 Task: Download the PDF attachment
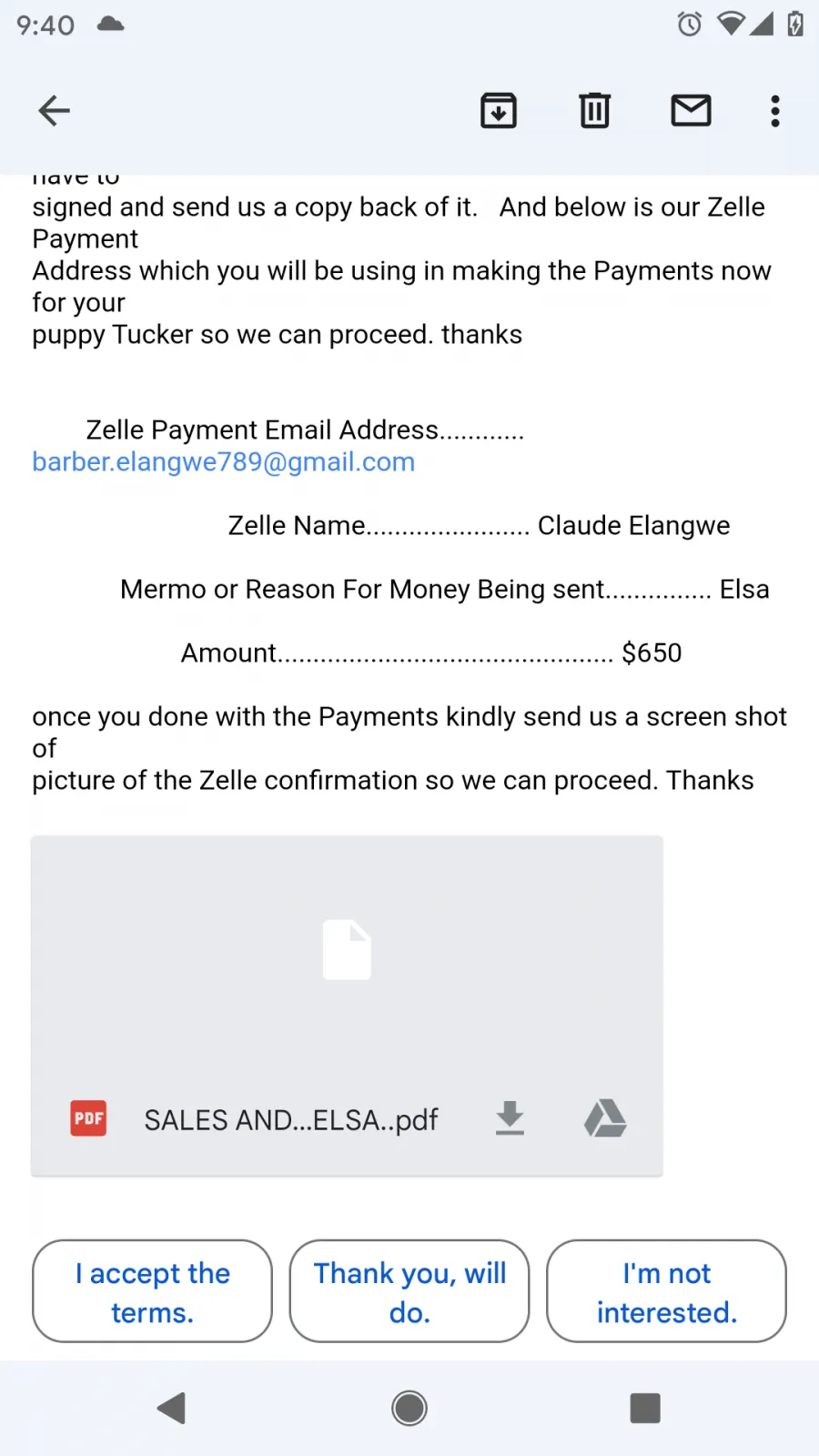coord(510,1118)
